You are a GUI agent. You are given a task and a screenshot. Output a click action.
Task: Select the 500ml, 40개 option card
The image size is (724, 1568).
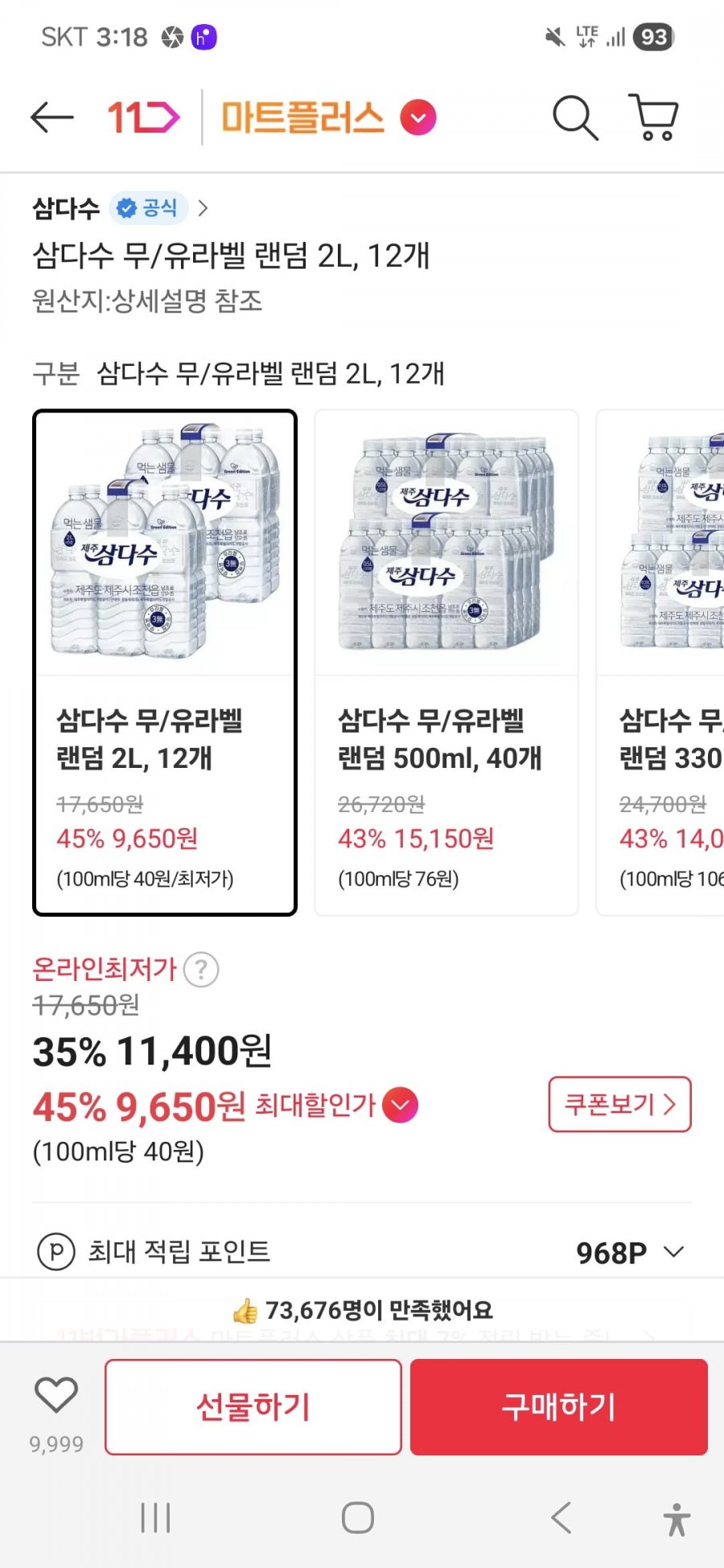click(446, 663)
